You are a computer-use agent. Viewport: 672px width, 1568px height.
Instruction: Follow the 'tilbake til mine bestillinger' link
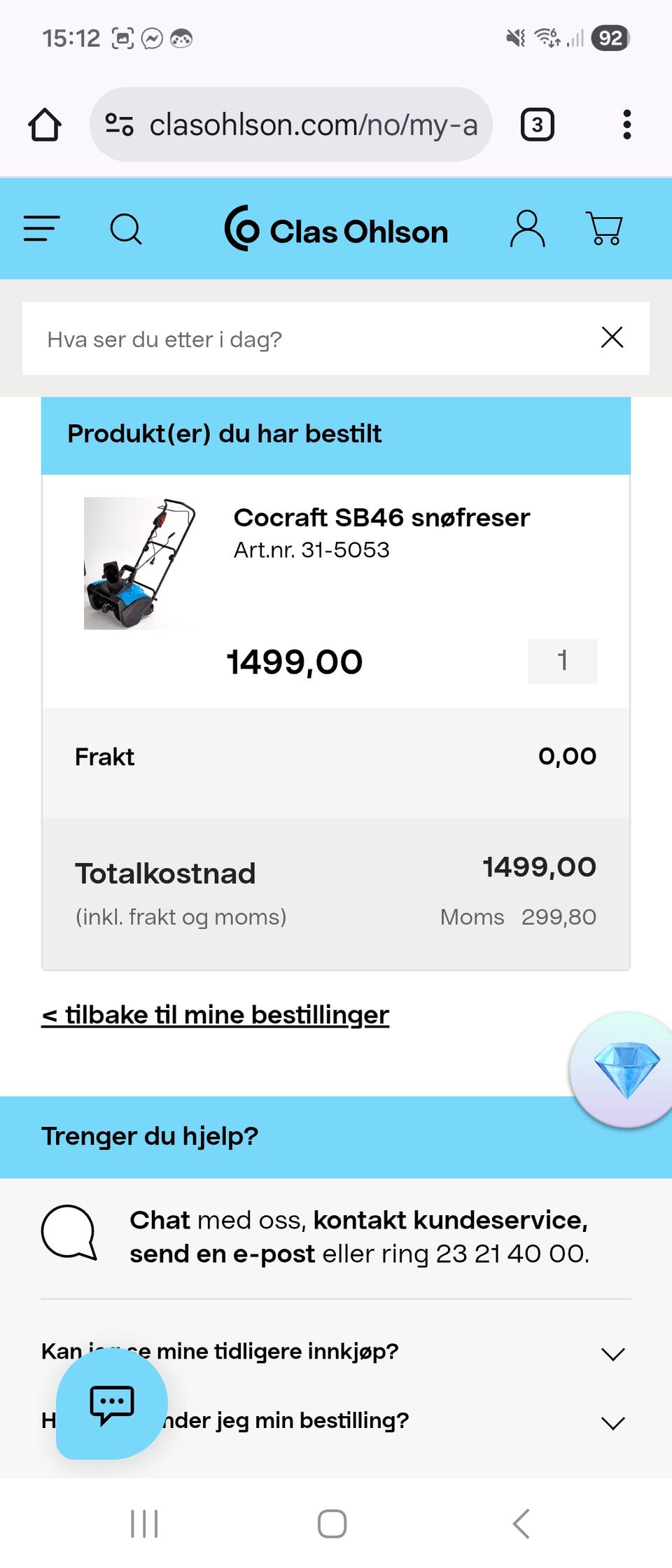click(x=216, y=1014)
